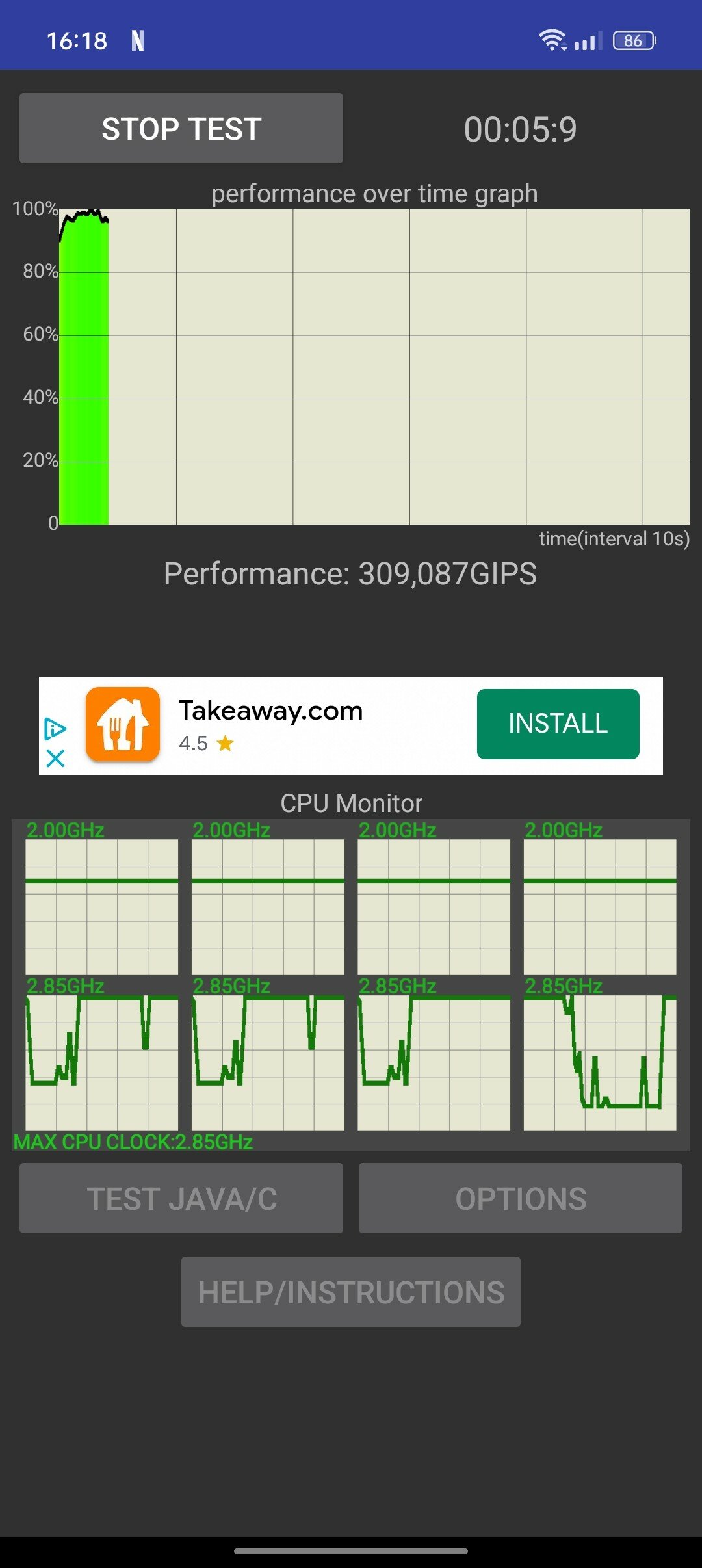
Task: Close the Takeaway.com ad banner
Action: point(56,758)
